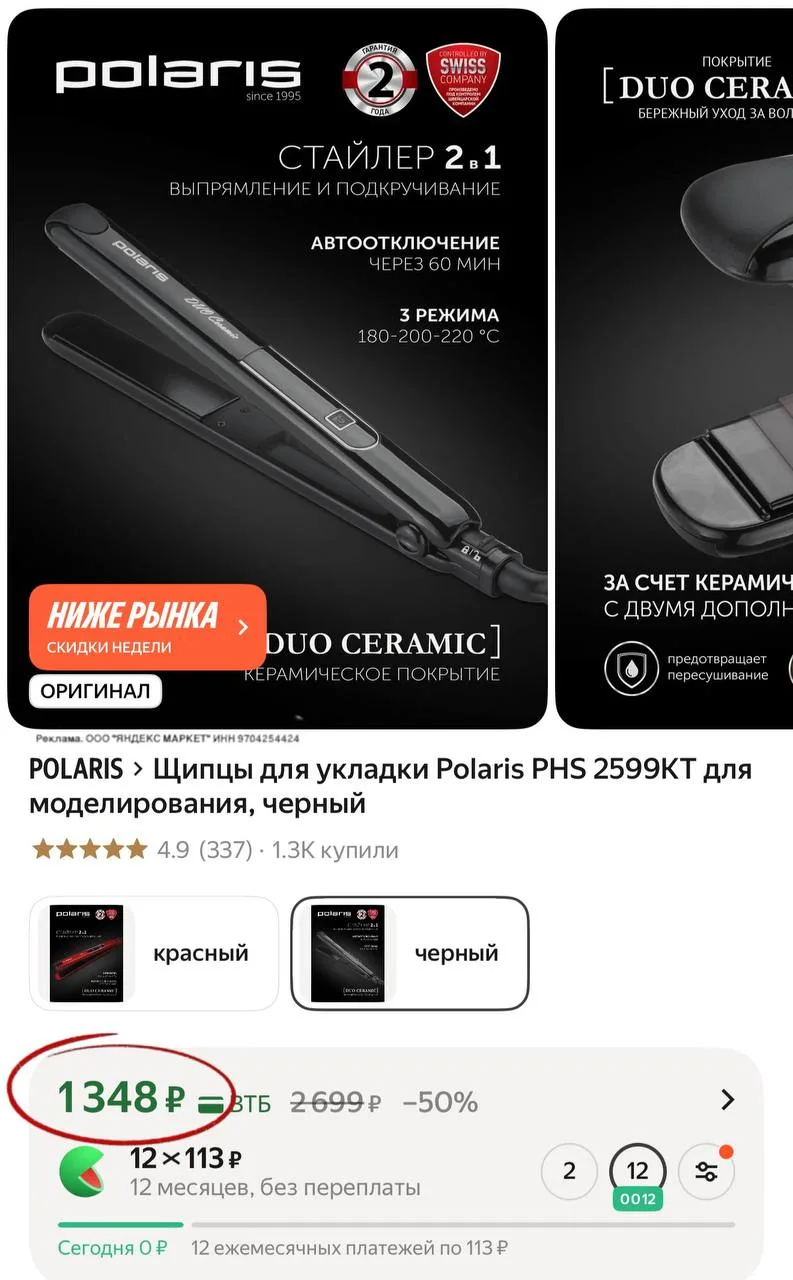The height and width of the screenshot is (1280, 793).
Task: Choose the 2-month installment option
Action: (569, 1171)
